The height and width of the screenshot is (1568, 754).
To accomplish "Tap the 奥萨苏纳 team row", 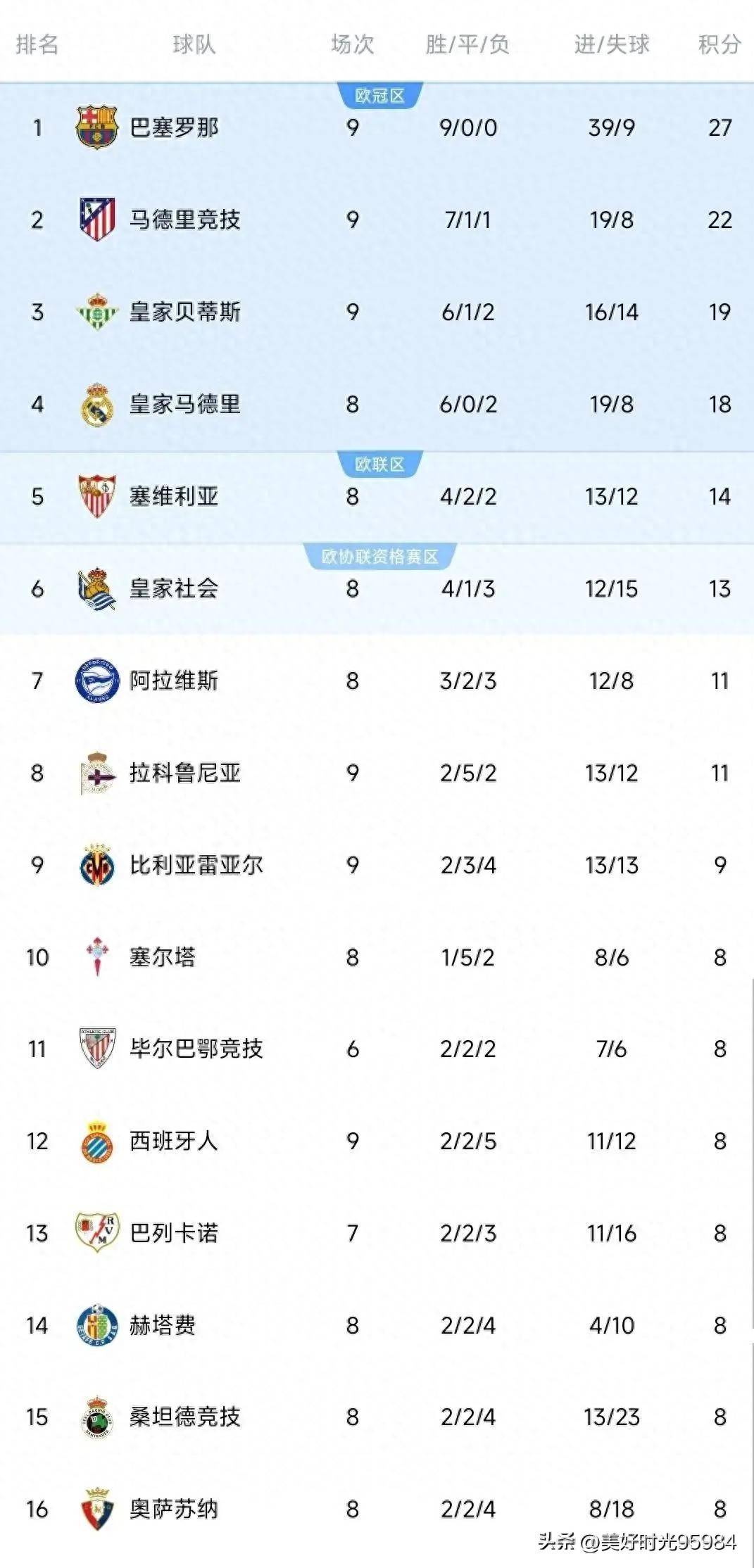I will 377,1509.
